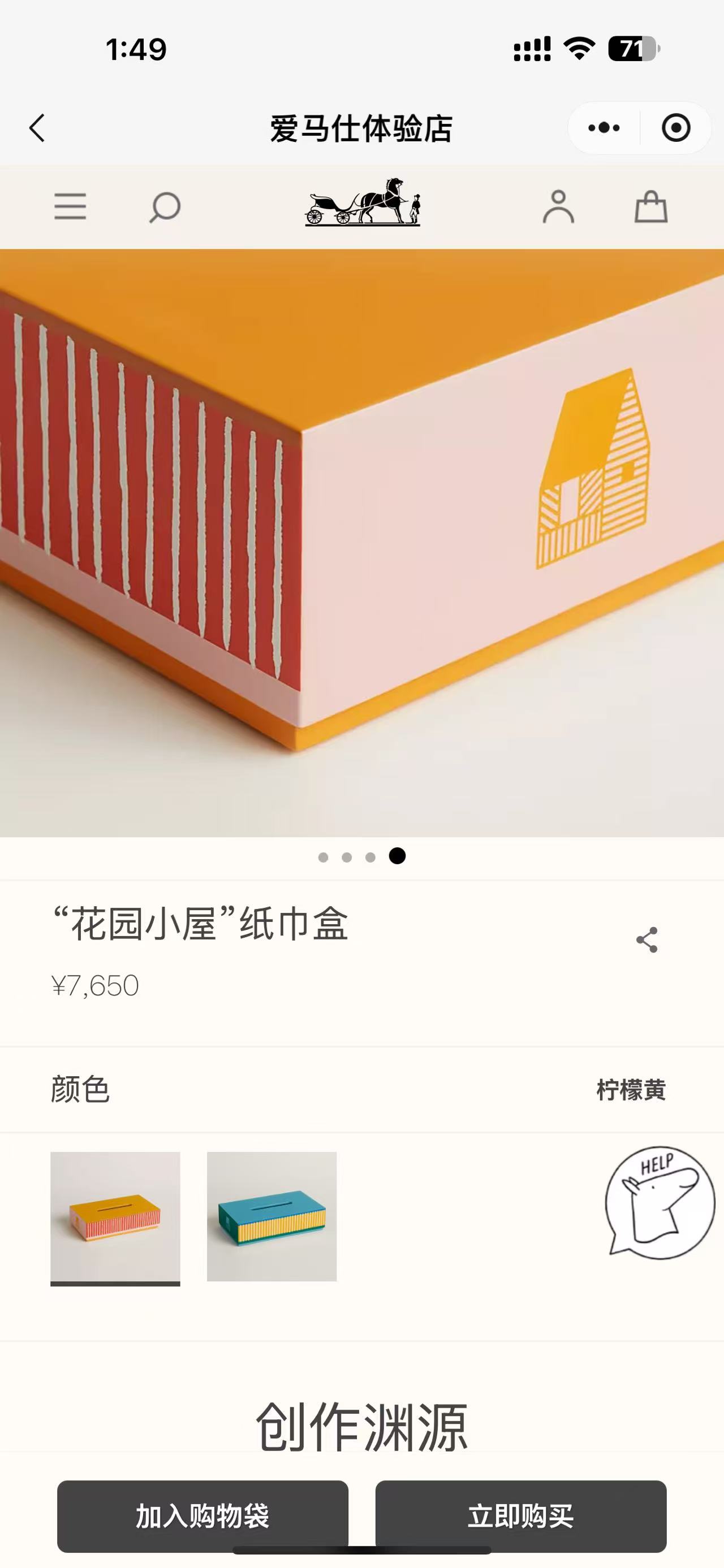Close the mini program with the circle button
The image size is (724, 1568).
(675, 128)
